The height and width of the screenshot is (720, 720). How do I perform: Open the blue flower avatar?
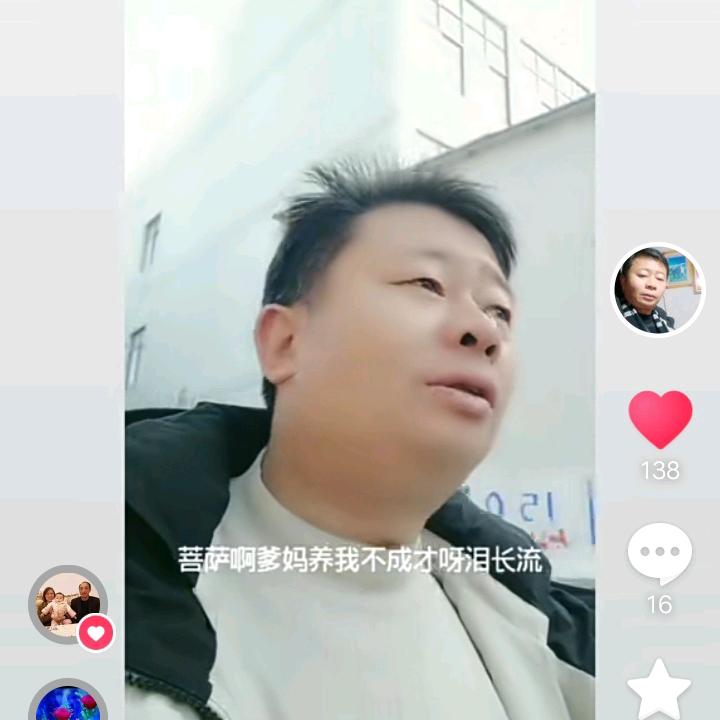pyautogui.click(x=68, y=700)
